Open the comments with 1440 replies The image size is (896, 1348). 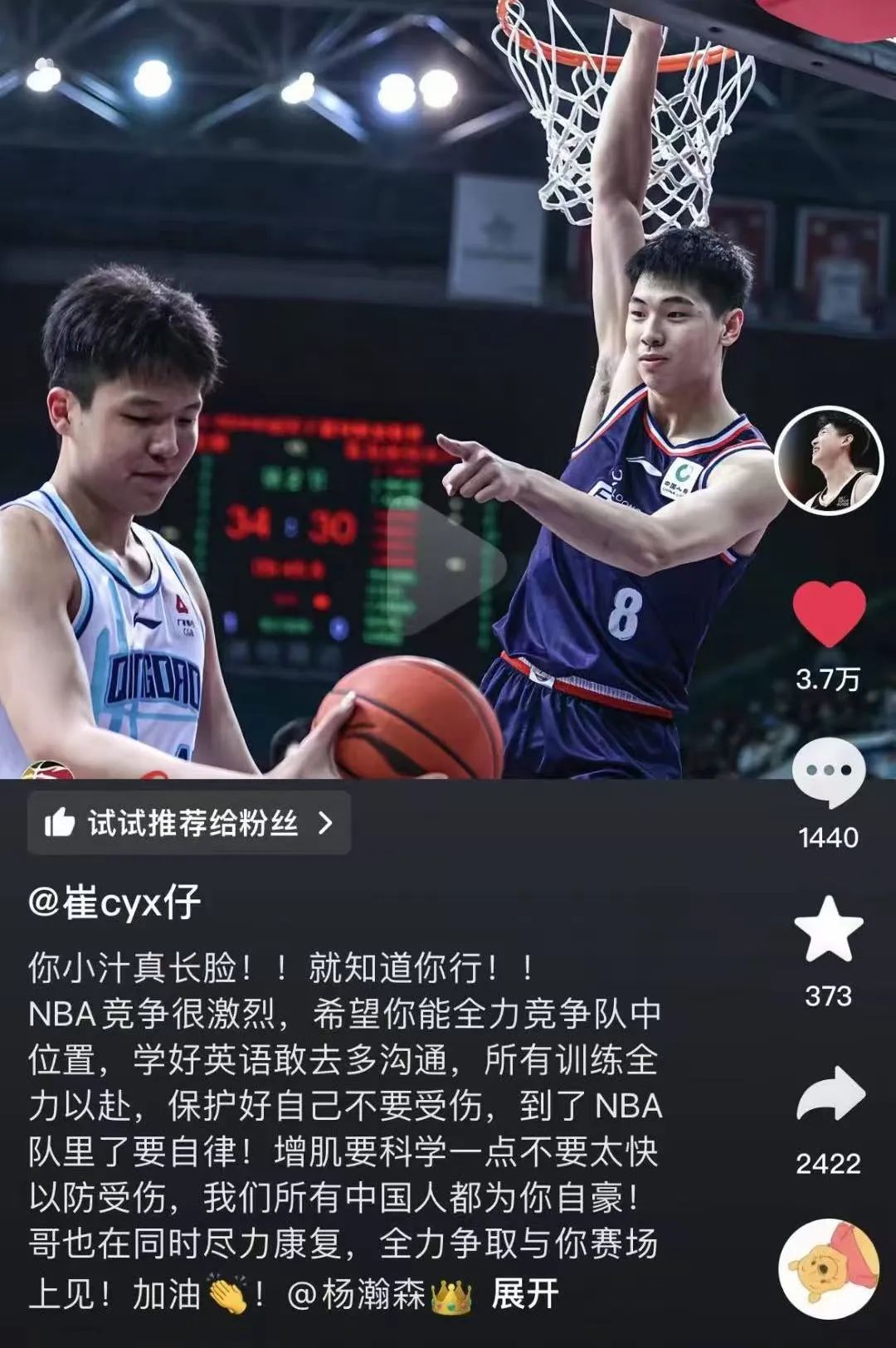pos(829,773)
